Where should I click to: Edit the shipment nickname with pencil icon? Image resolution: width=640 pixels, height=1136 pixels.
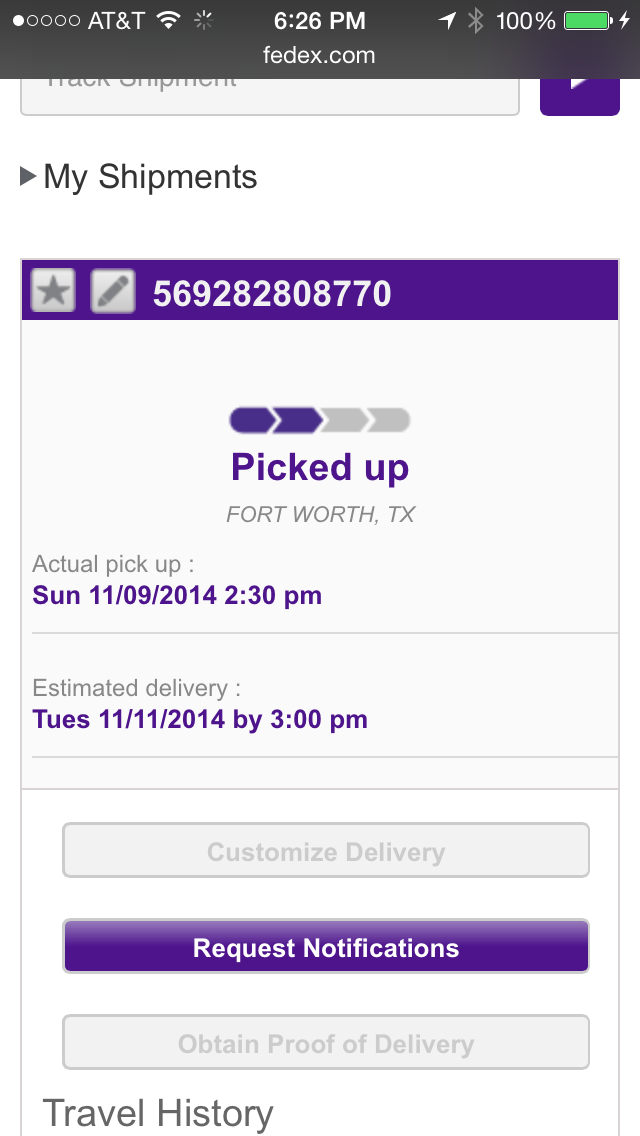coord(113,292)
